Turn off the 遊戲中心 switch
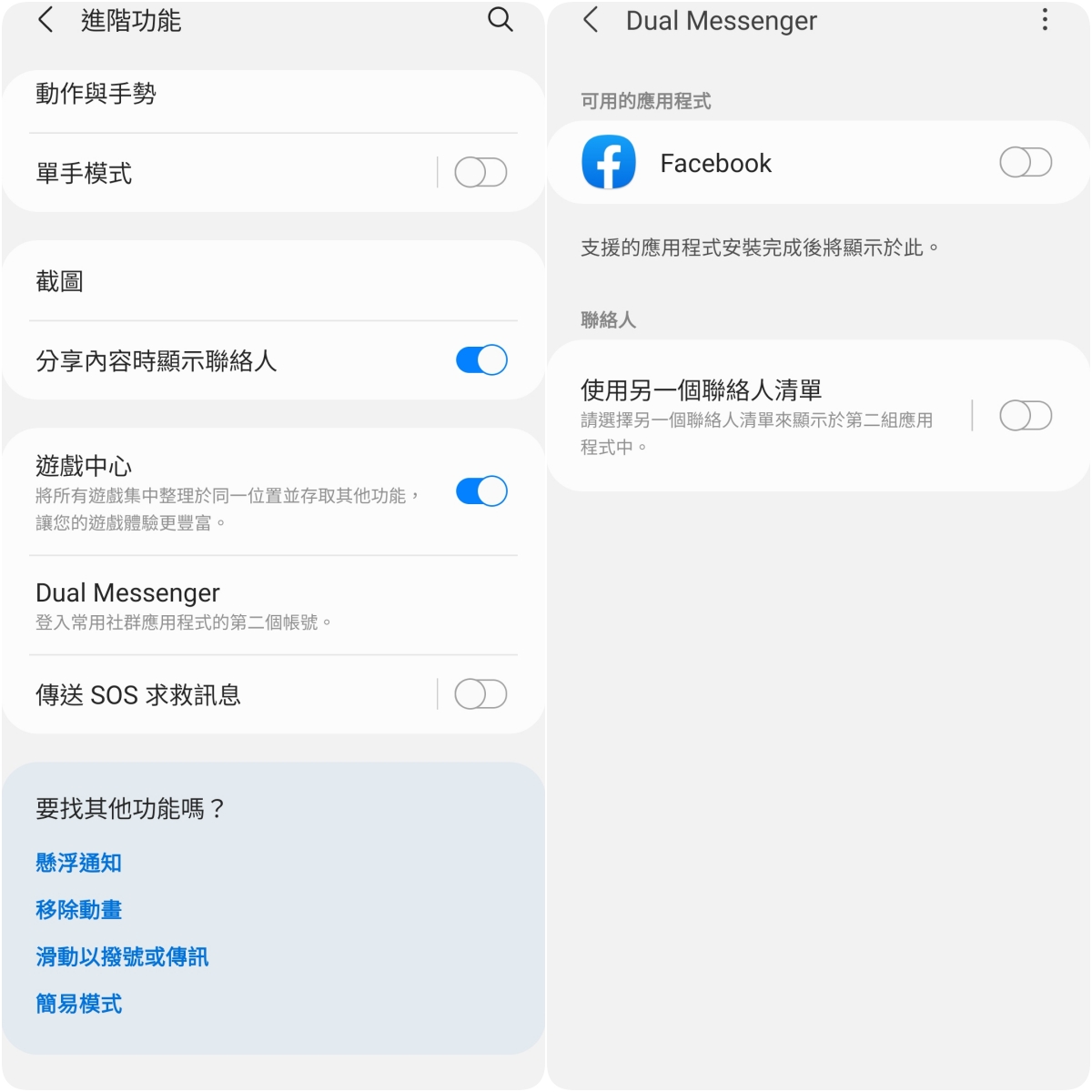This screenshot has width=1092, height=1092. coord(480,491)
